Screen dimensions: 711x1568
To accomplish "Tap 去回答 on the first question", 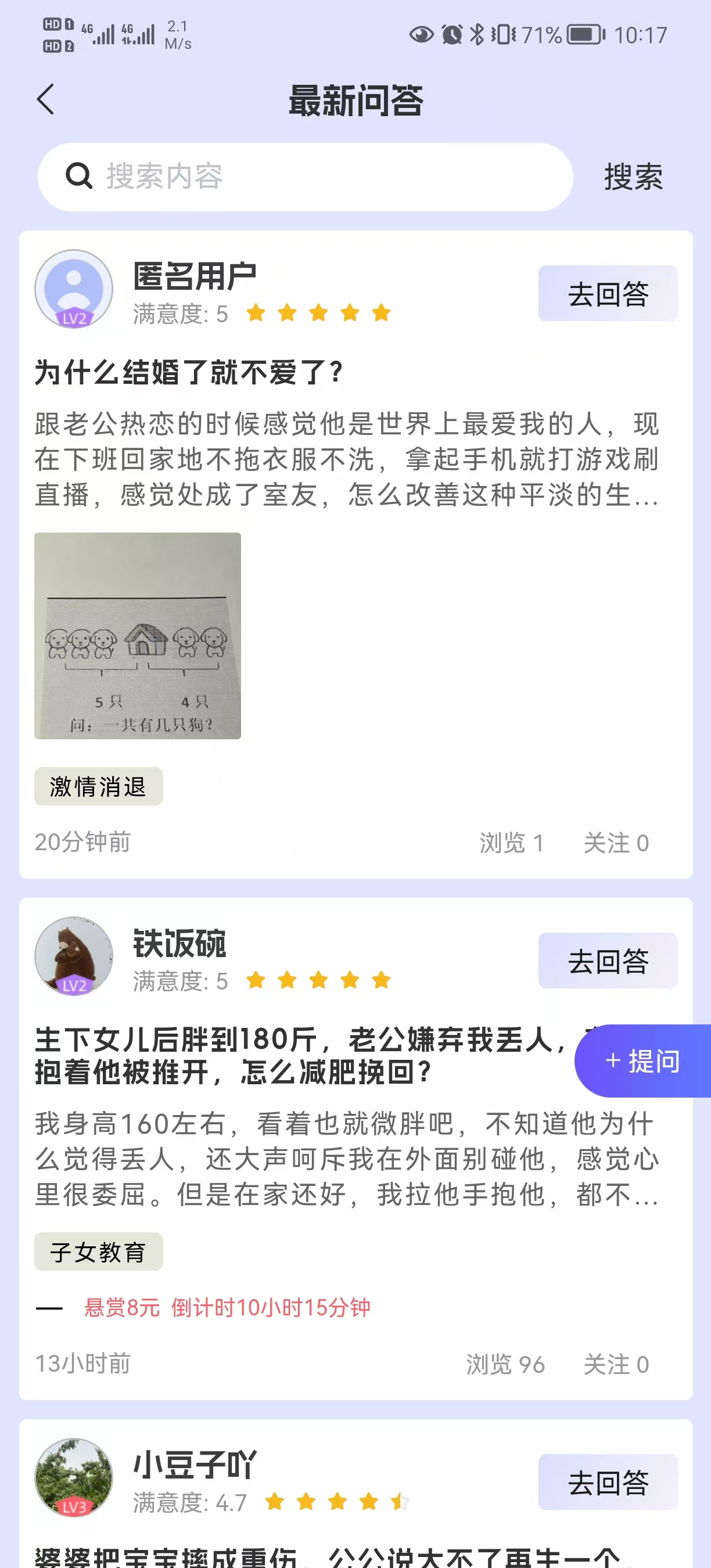I will [x=607, y=293].
